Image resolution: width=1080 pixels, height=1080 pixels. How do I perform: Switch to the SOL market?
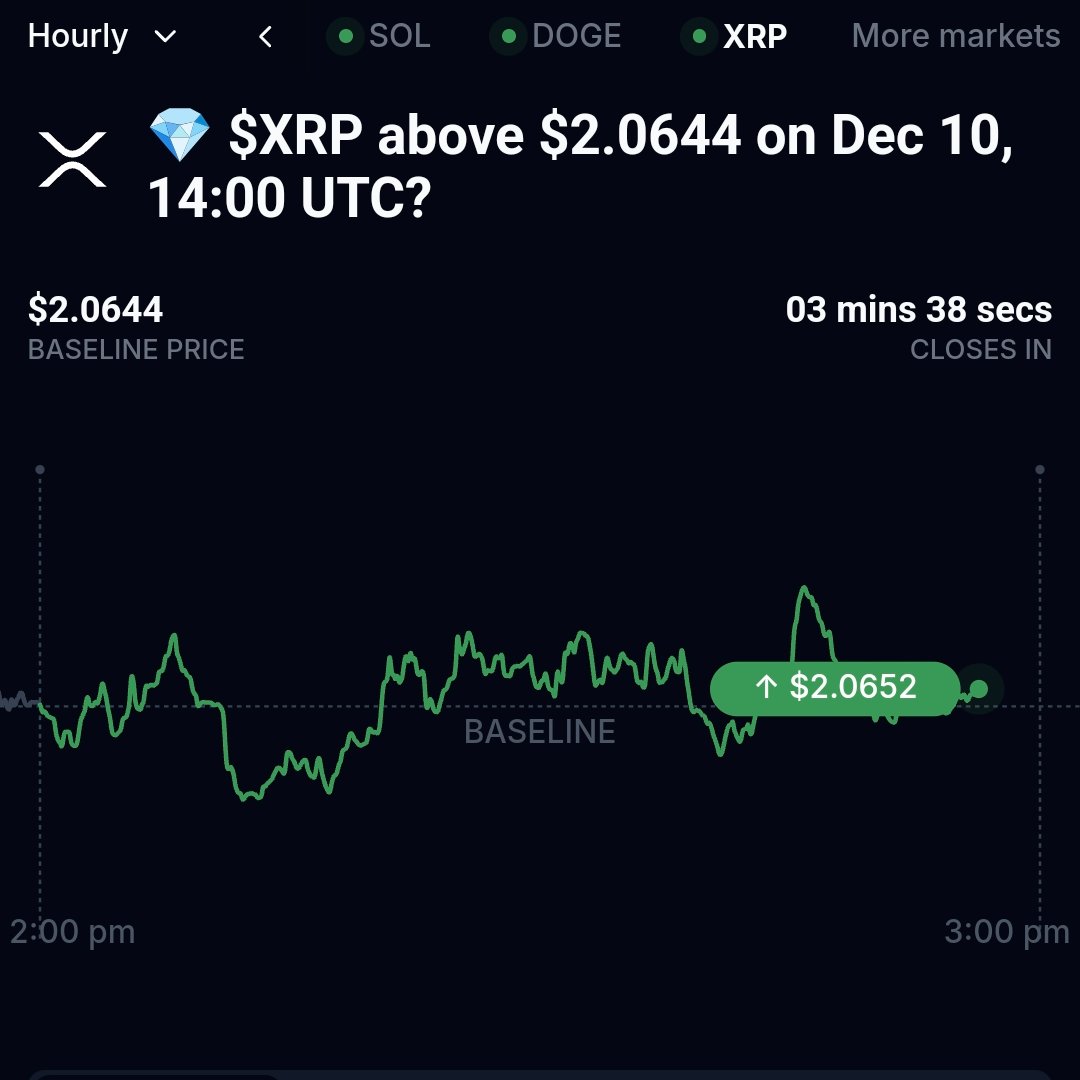coord(380,37)
